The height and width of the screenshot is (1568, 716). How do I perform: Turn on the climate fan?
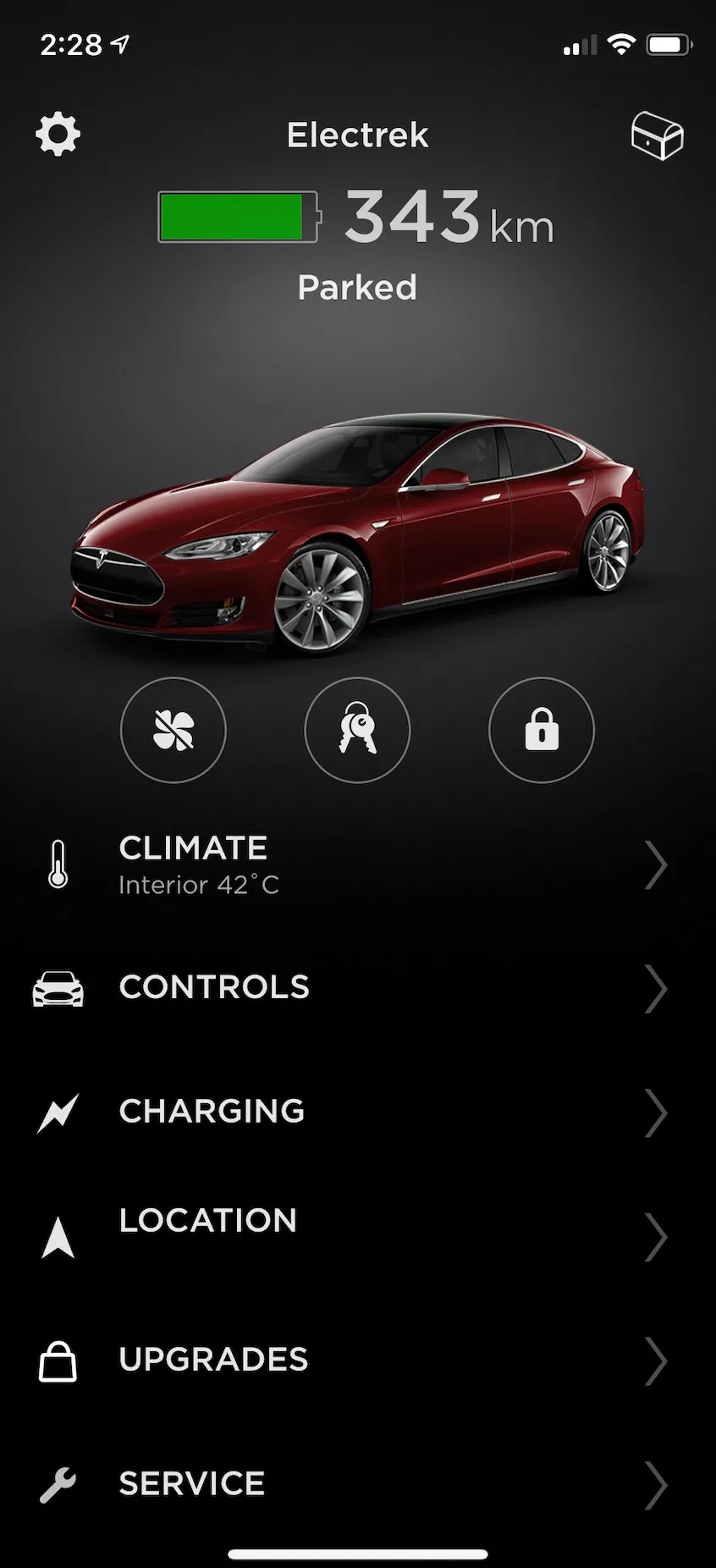pyautogui.click(x=173, y=730)
